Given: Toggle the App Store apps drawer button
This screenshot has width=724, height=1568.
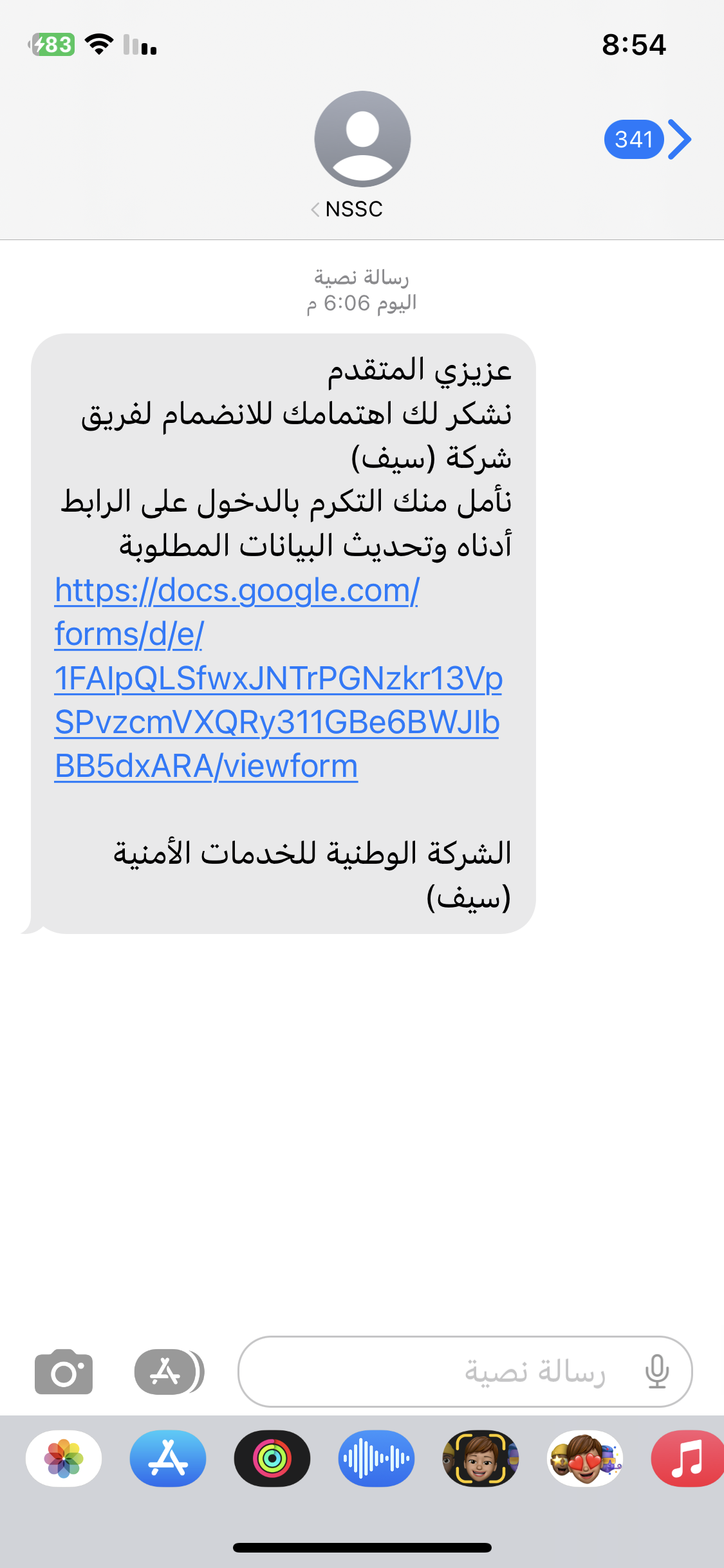Looking at the screenshot, I should [x=169, y=1372].
